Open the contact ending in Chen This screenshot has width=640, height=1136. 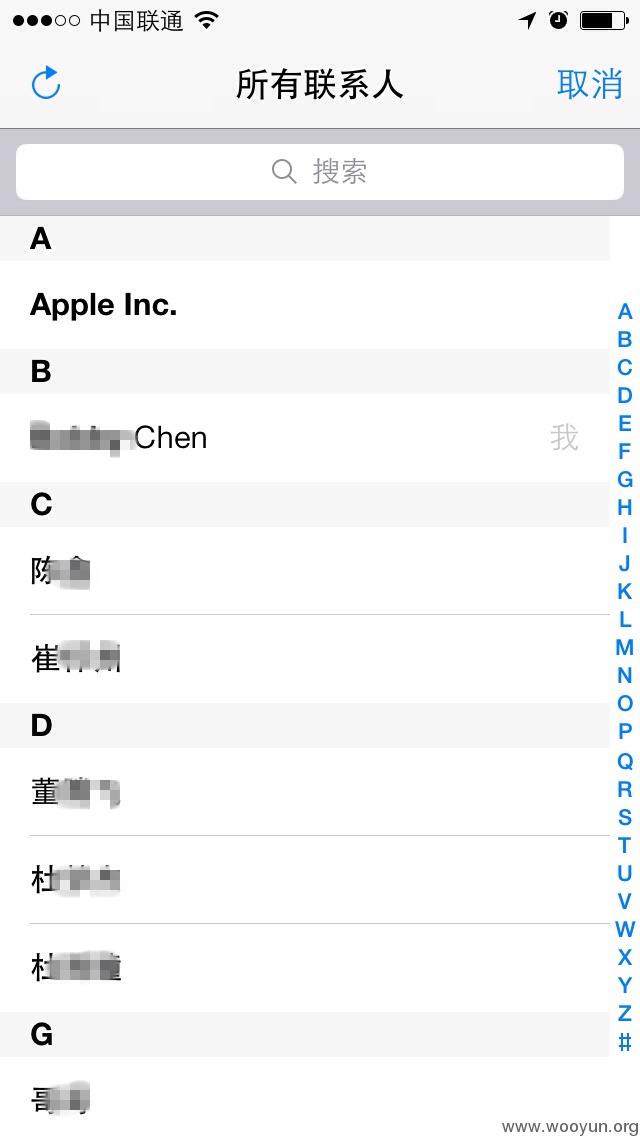tap(304, 438)
